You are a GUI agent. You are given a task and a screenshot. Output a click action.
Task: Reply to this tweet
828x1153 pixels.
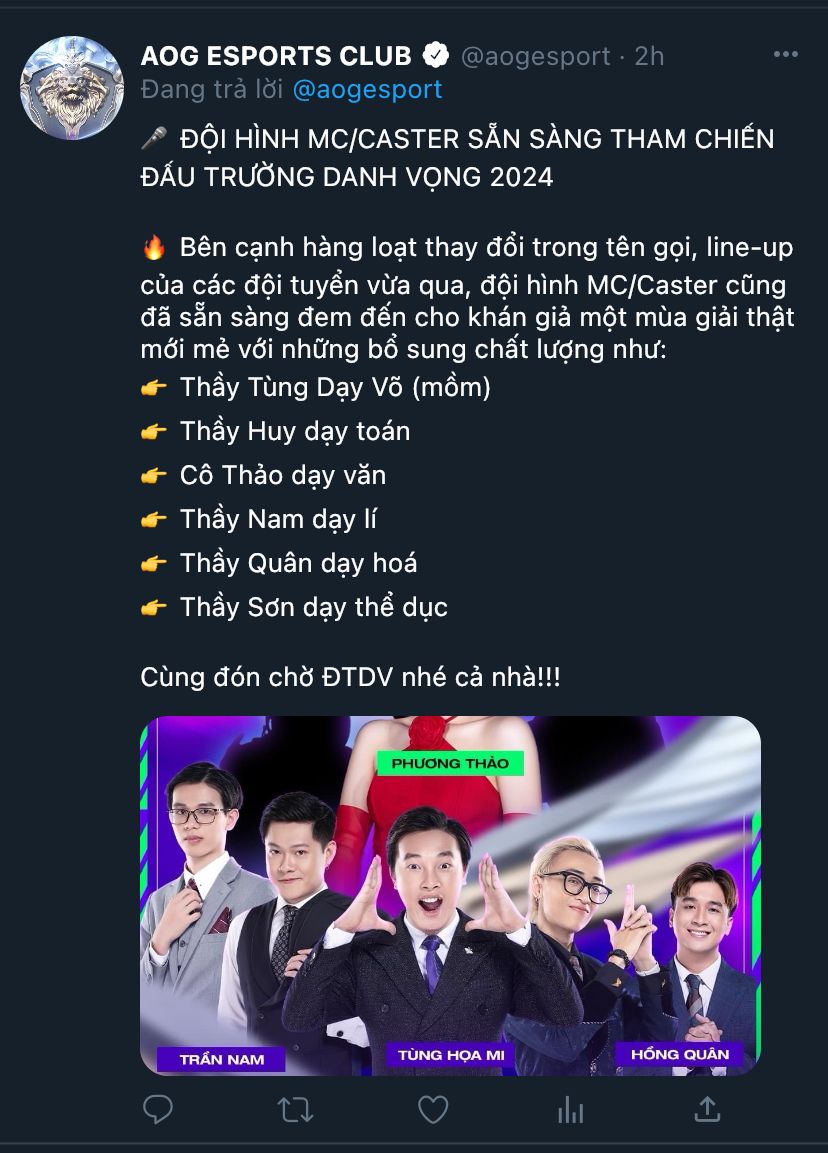(x=158, y=1108)
